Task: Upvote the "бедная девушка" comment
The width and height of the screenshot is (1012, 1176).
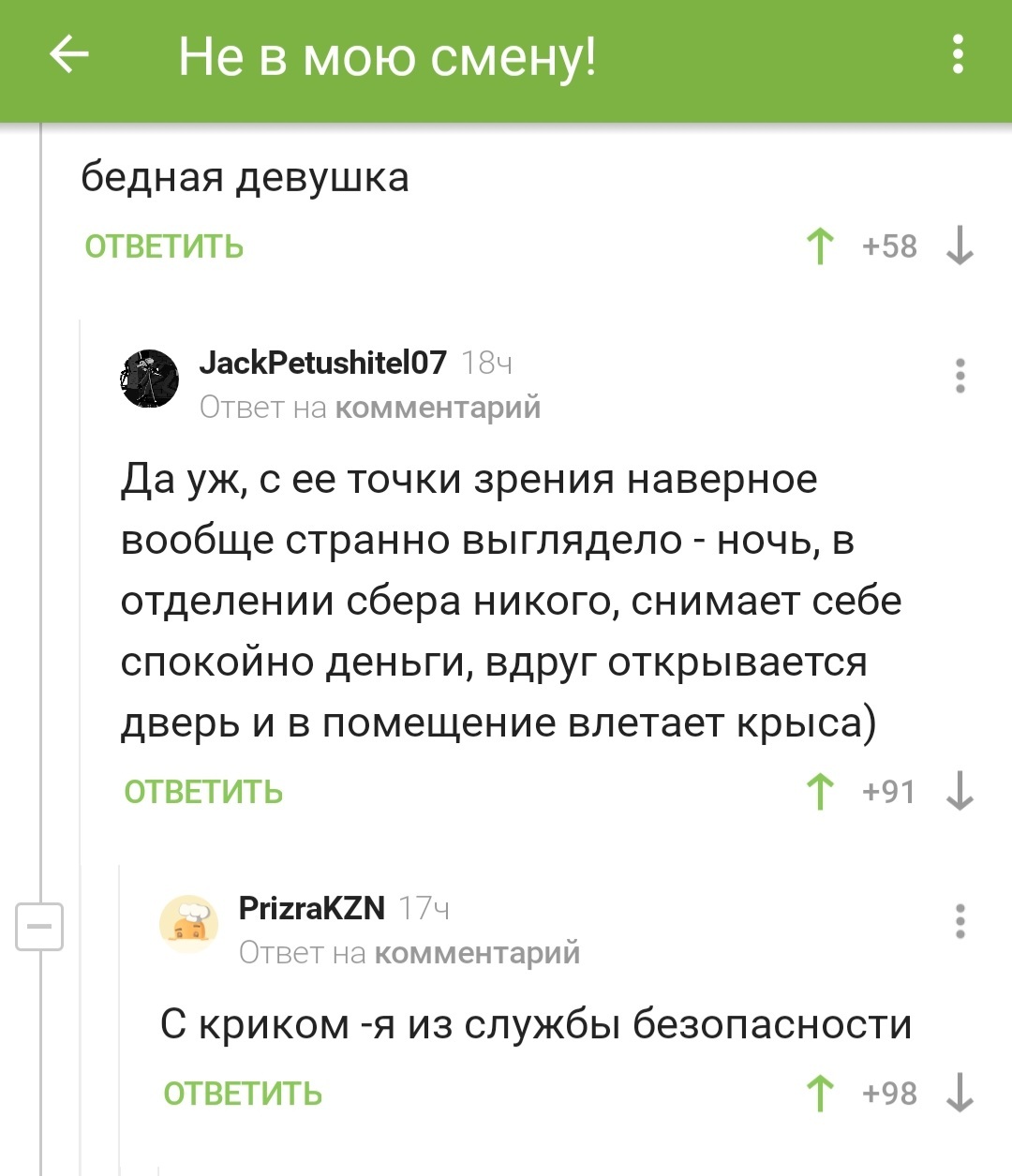Action: coord(820,246)
